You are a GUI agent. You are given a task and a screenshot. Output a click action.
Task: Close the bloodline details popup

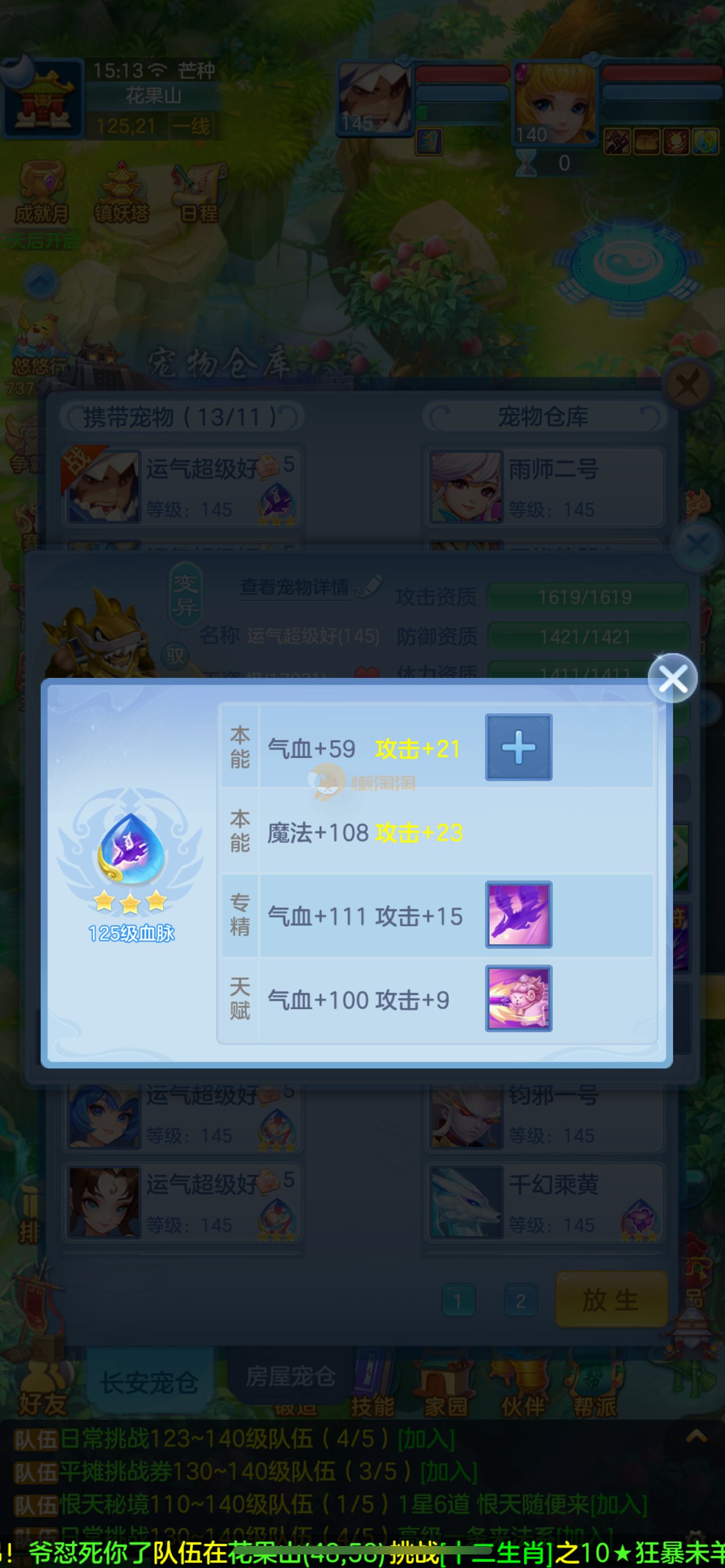(672, 678)
